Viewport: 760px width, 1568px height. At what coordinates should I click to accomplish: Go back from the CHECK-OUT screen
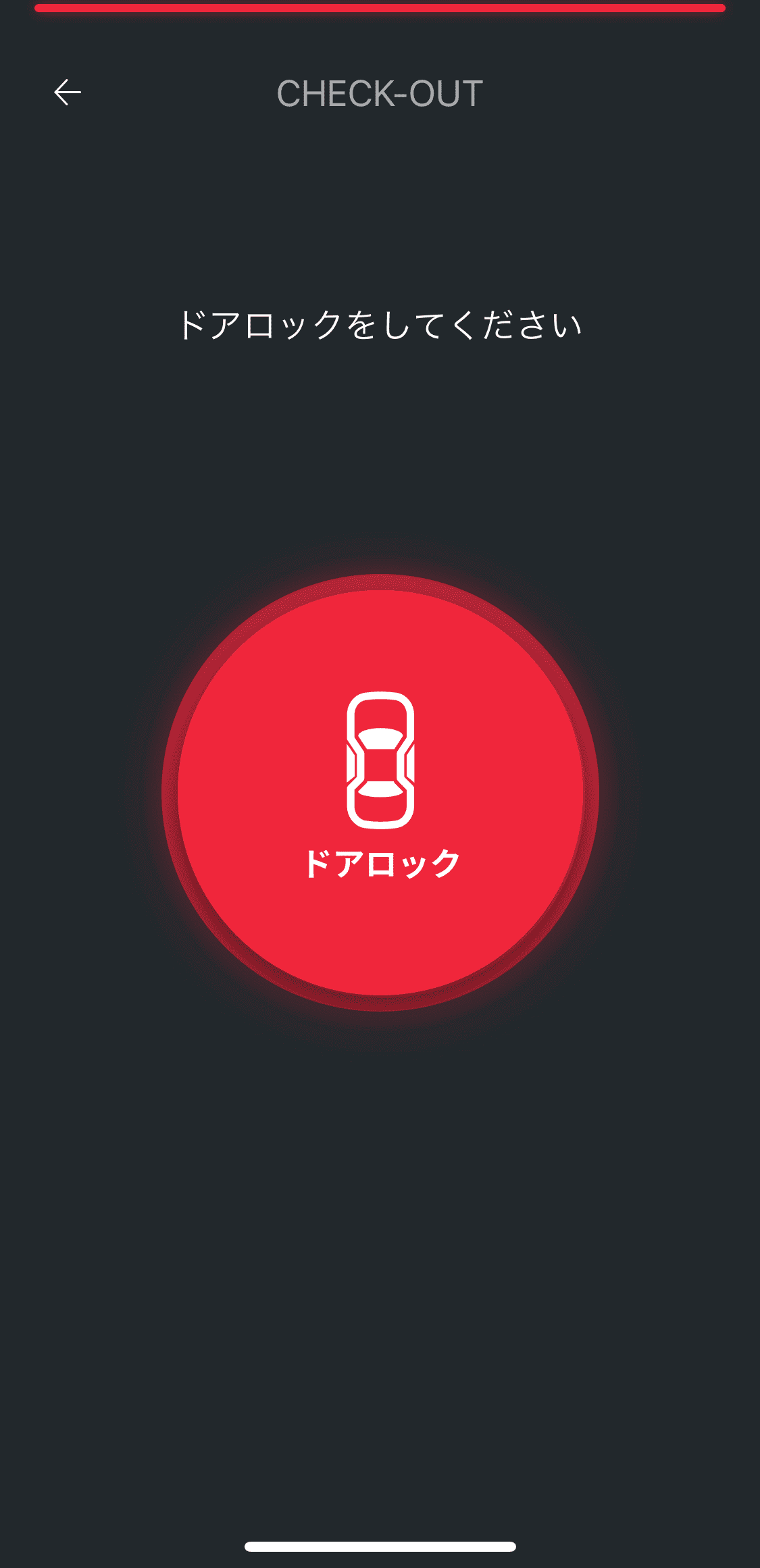point(68,93)
